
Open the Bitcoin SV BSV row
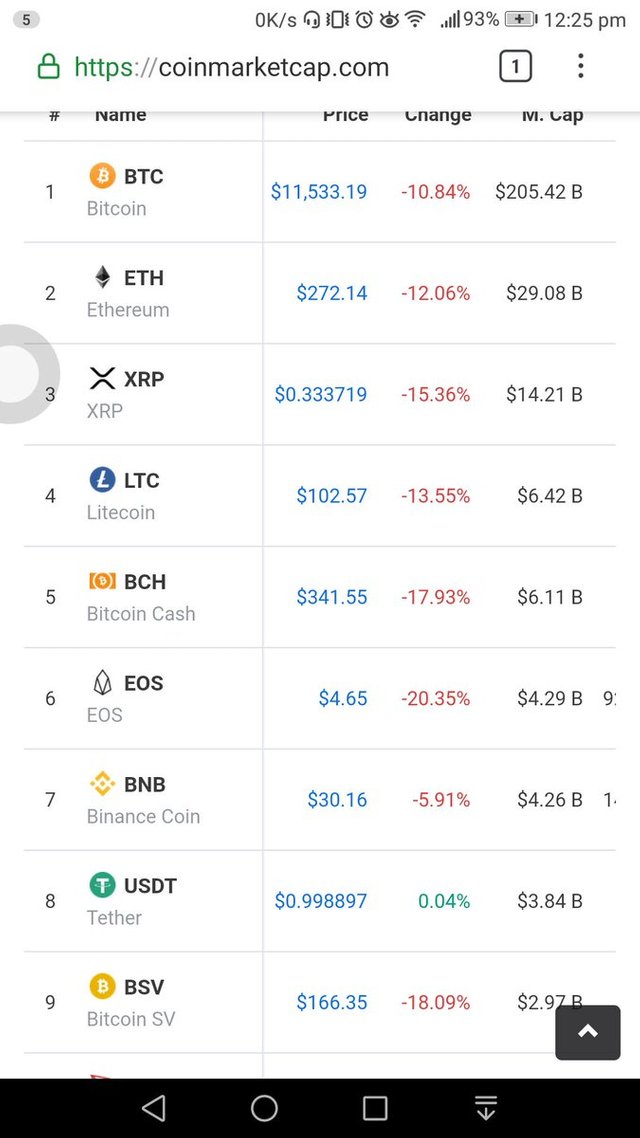[x=319, y=1002]
